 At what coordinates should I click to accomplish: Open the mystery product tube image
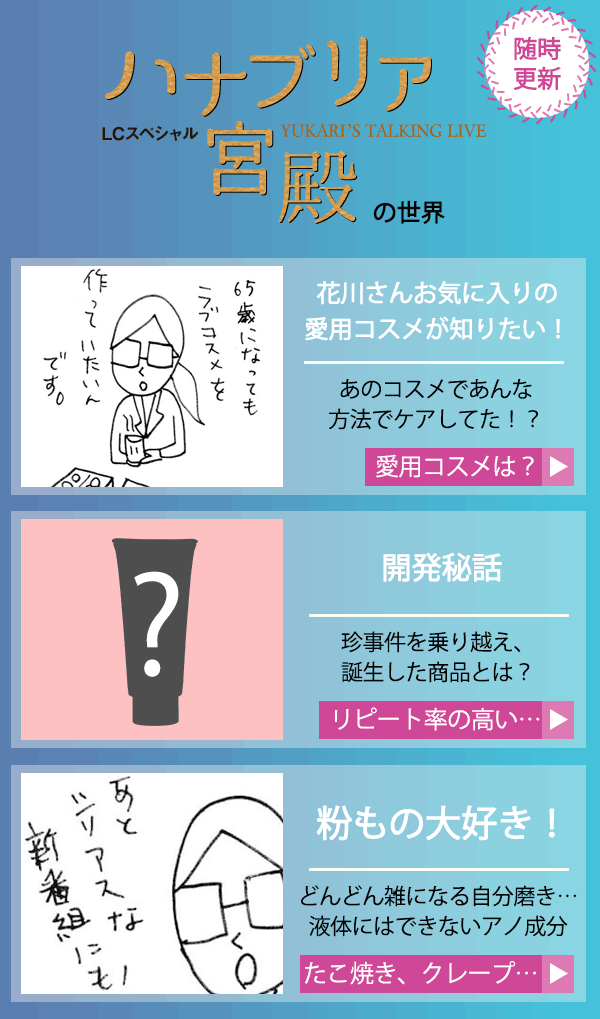click(x=152, y=629)
